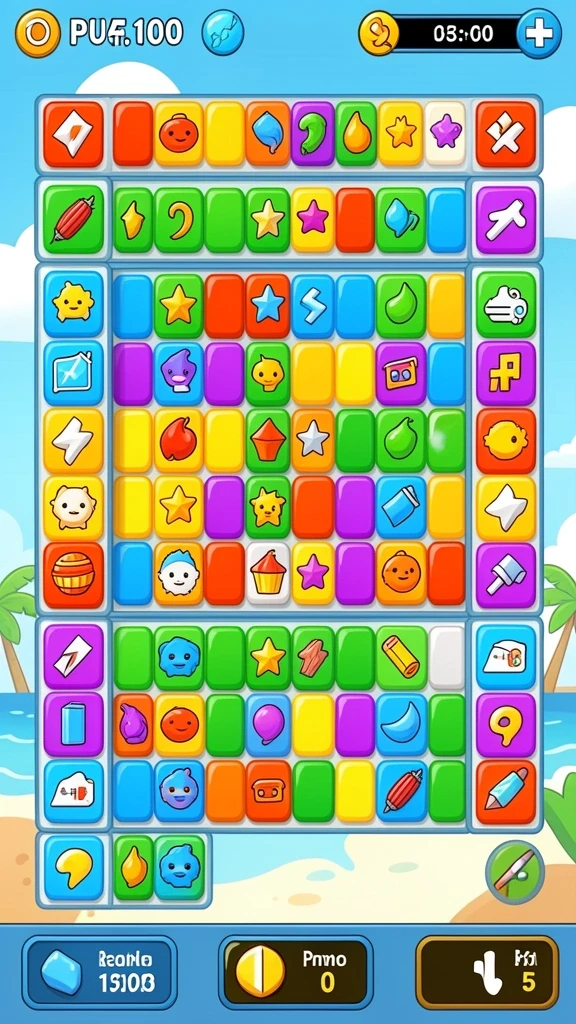Viewport: 576px width, 1024px height.
Task: Choose the red tile with crossed tools at top-right
Action: pos(505,134)
